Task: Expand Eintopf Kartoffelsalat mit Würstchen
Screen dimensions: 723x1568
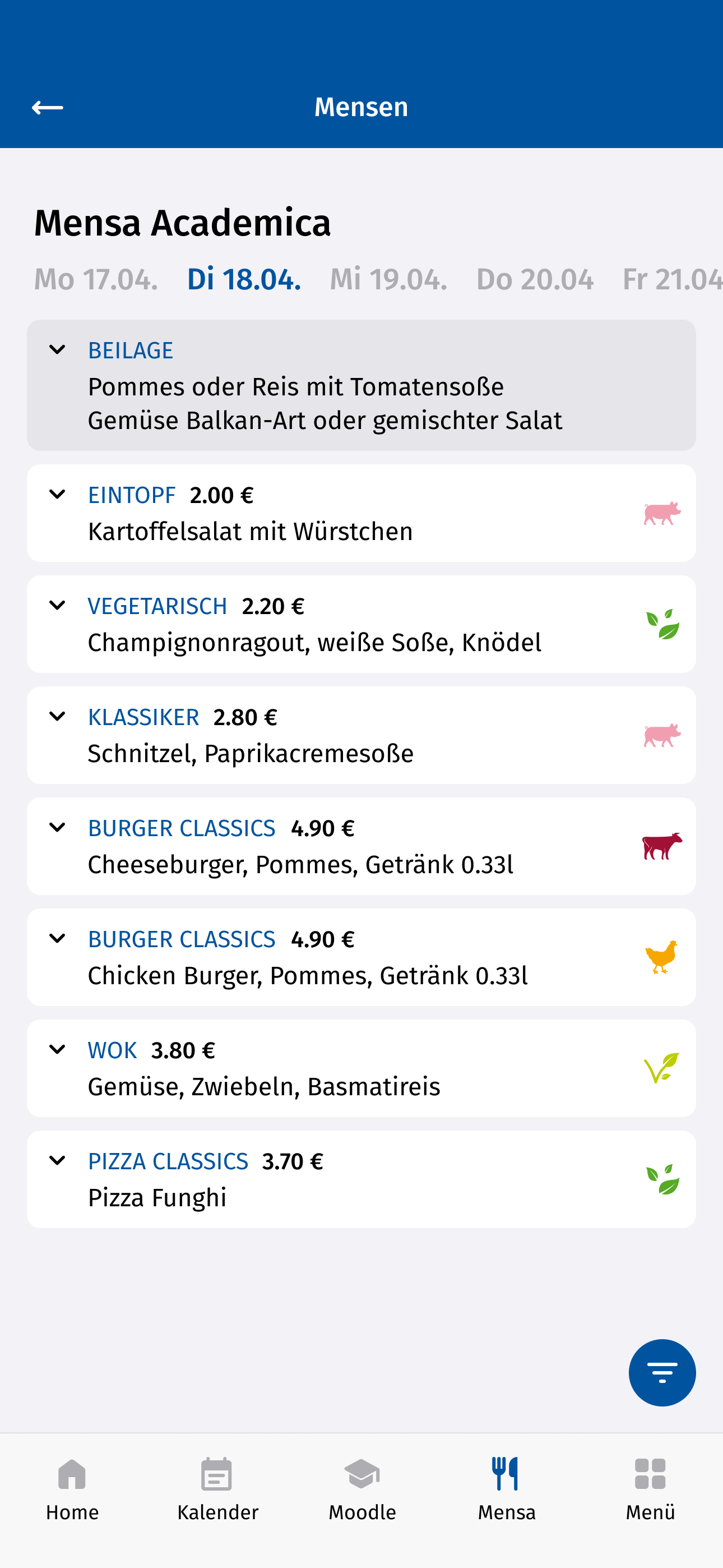Action: point(361,513)
